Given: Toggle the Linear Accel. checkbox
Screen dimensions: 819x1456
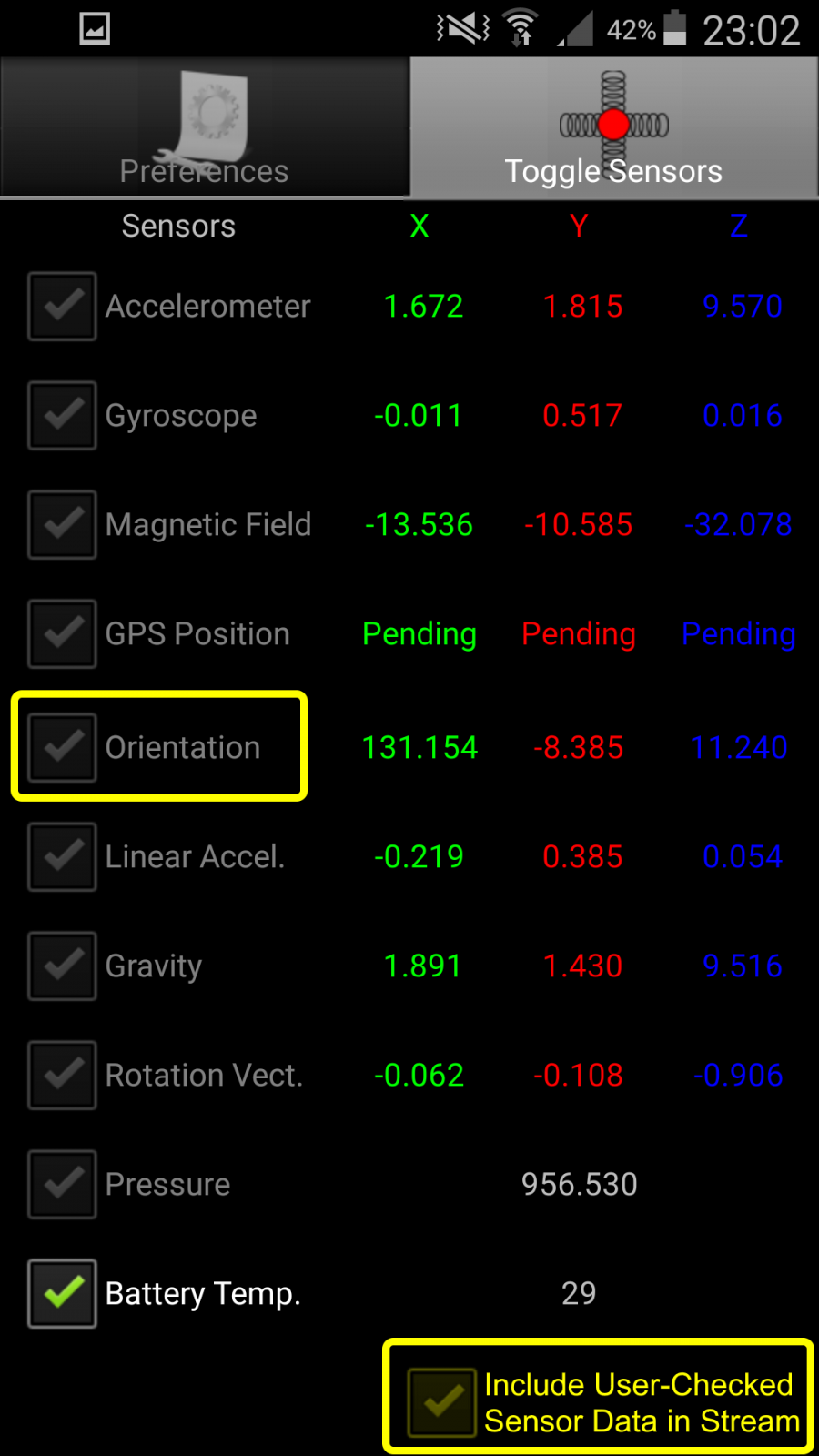Looking at the screenshot, I should click(x=62, y=856).
